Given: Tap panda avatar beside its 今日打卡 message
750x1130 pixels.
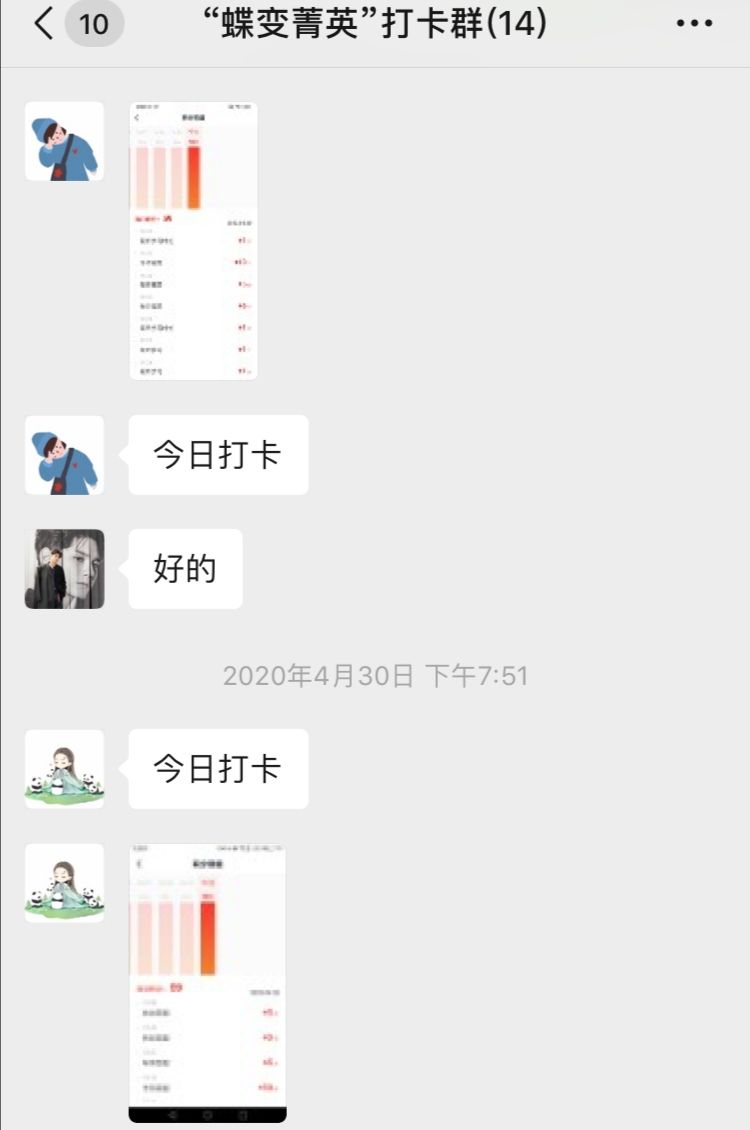Looking at the screenshot, I should point(65,769).
